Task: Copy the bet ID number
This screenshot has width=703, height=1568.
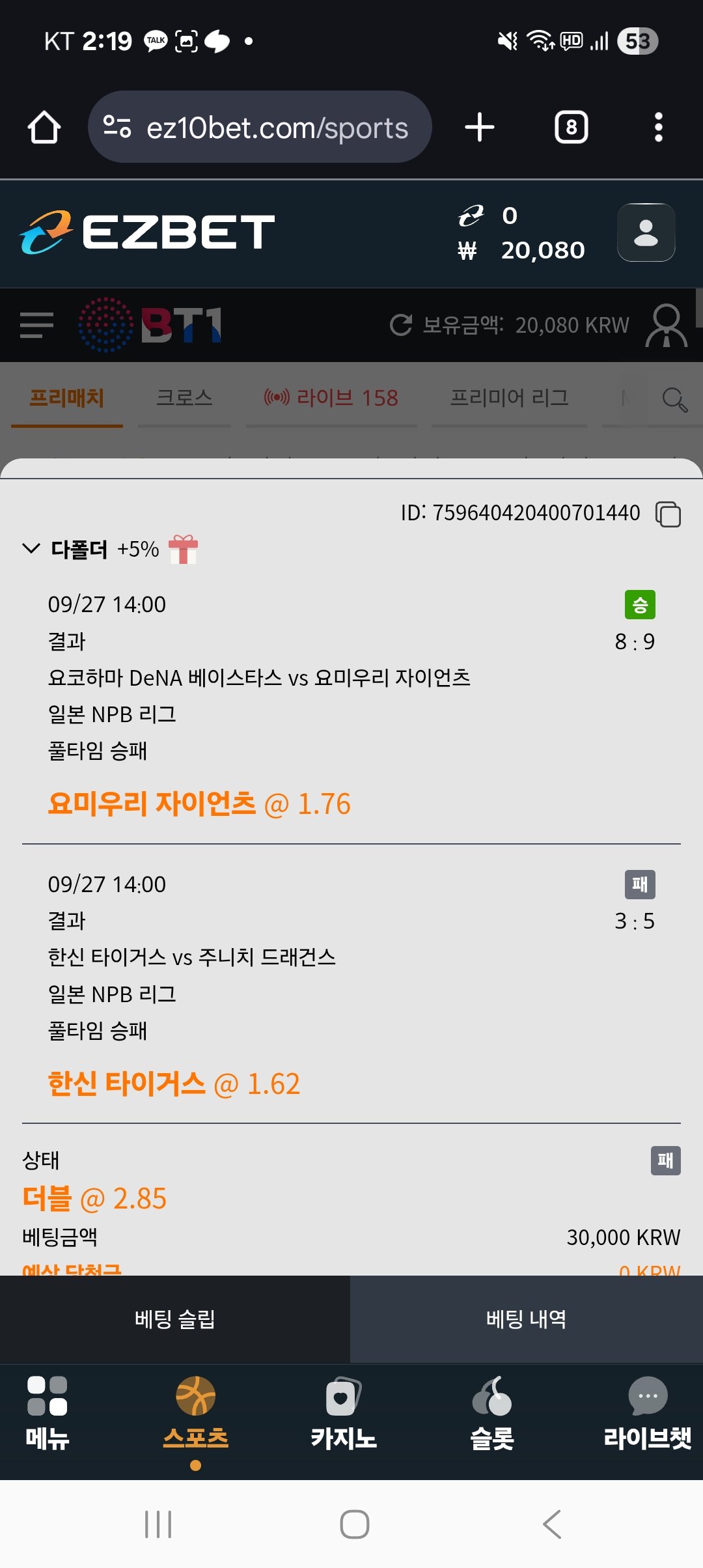Action: click(668, 514)
